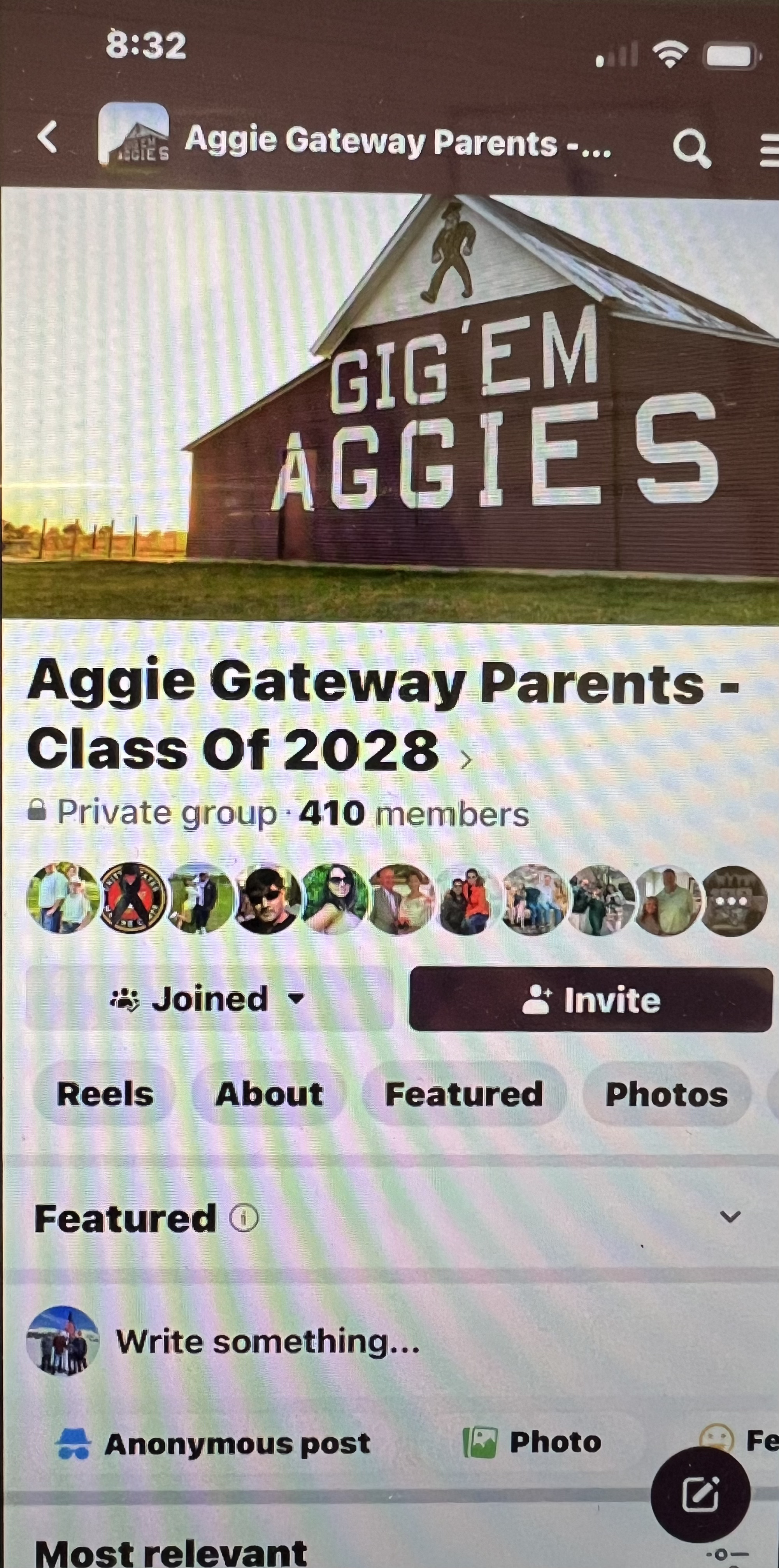
Task: Open the About chip
Action: click(268, 1094)
